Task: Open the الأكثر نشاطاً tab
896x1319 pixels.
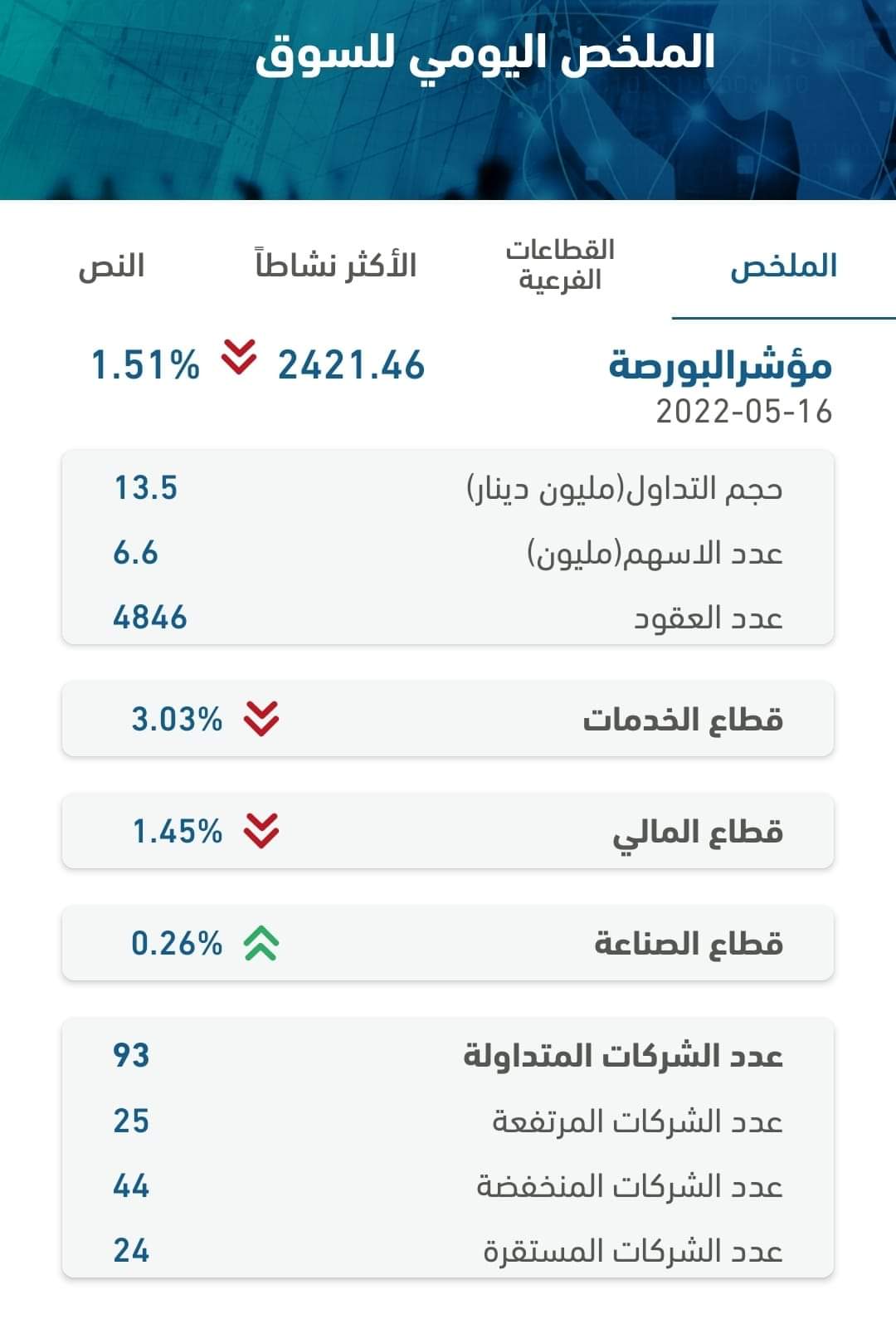Action: (336, 266)
